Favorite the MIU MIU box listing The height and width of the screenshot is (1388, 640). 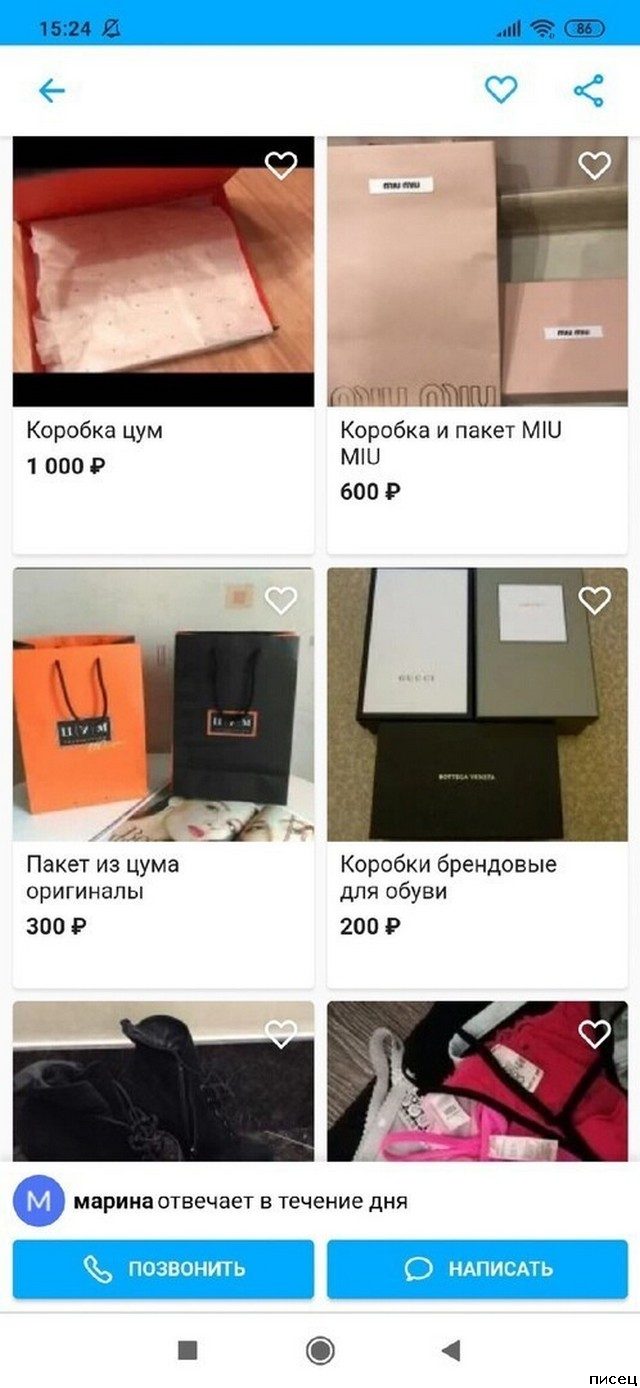[595, 165]
